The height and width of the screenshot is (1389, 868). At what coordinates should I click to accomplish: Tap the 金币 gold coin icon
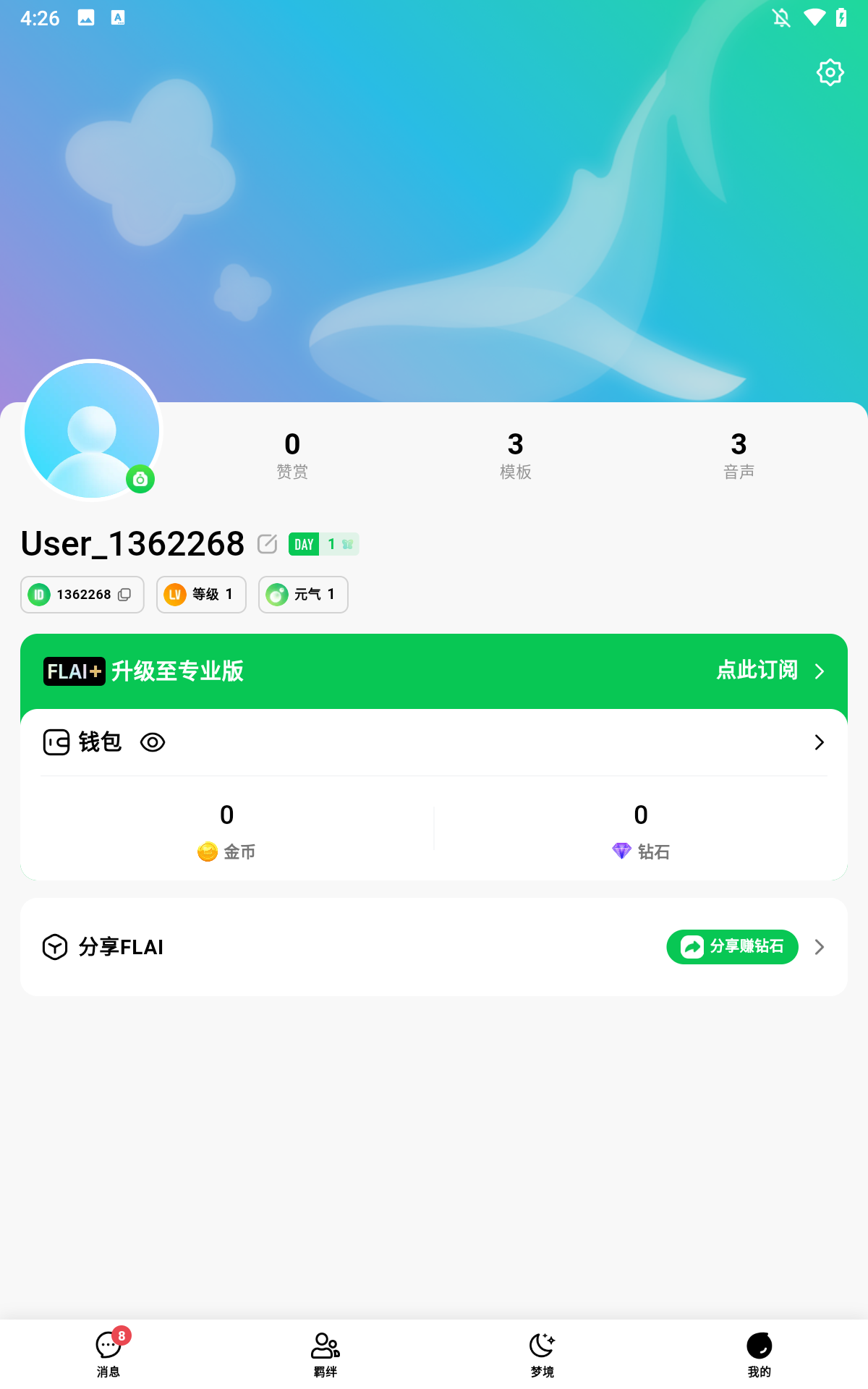click(208, 851)
